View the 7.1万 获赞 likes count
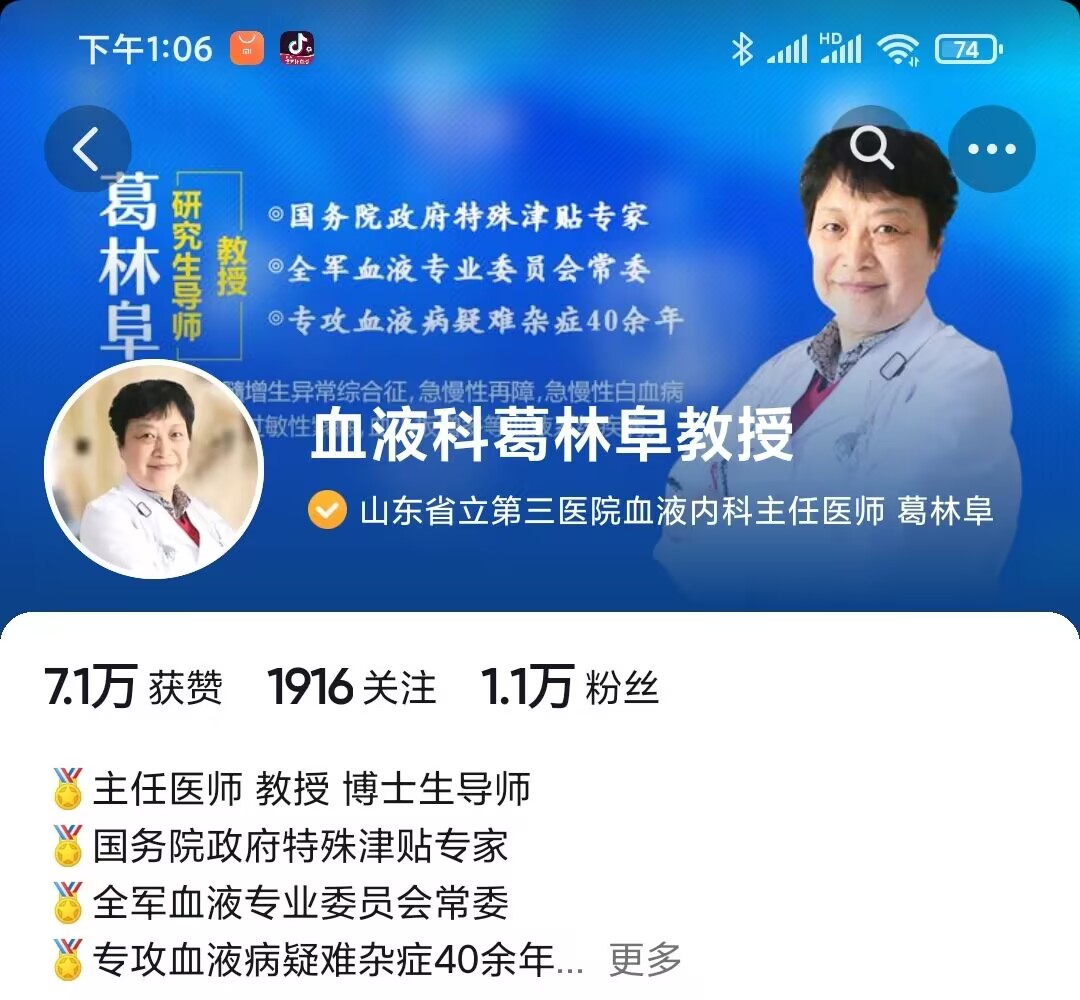This screenshot has width=1080, height=1000. coord(133,688)
